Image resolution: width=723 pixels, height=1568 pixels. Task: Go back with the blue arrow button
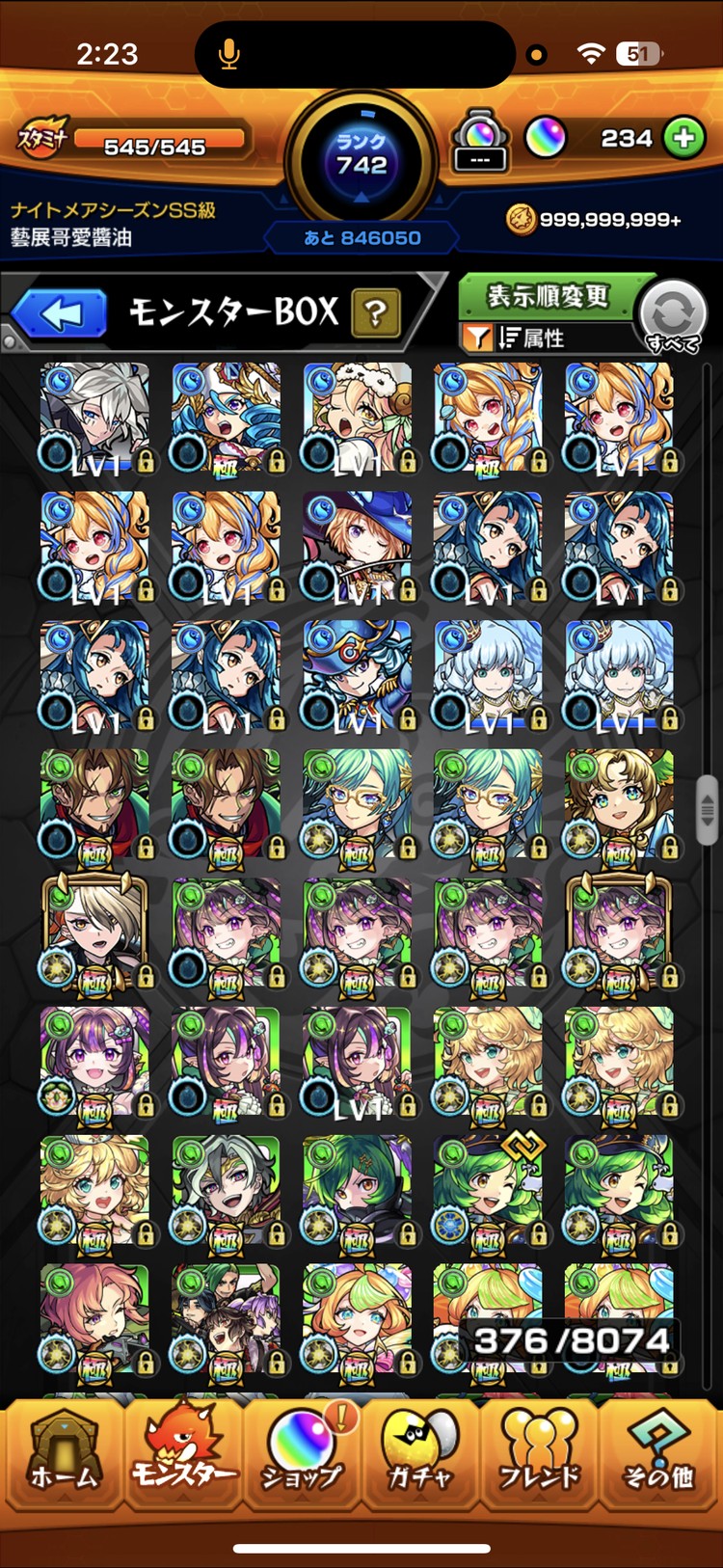(x=60, y=314)
